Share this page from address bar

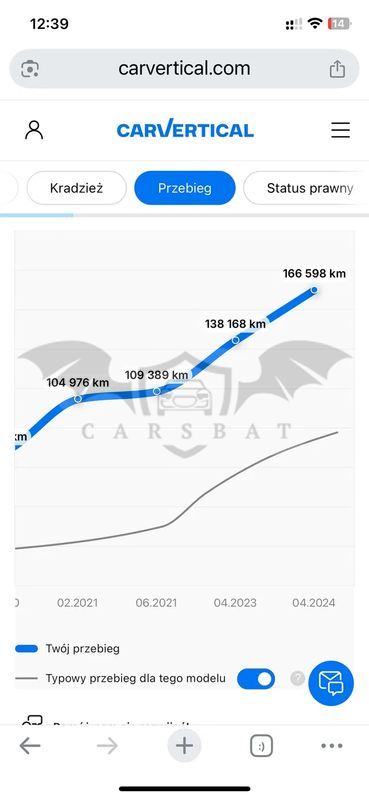click(x=337, y=69)
